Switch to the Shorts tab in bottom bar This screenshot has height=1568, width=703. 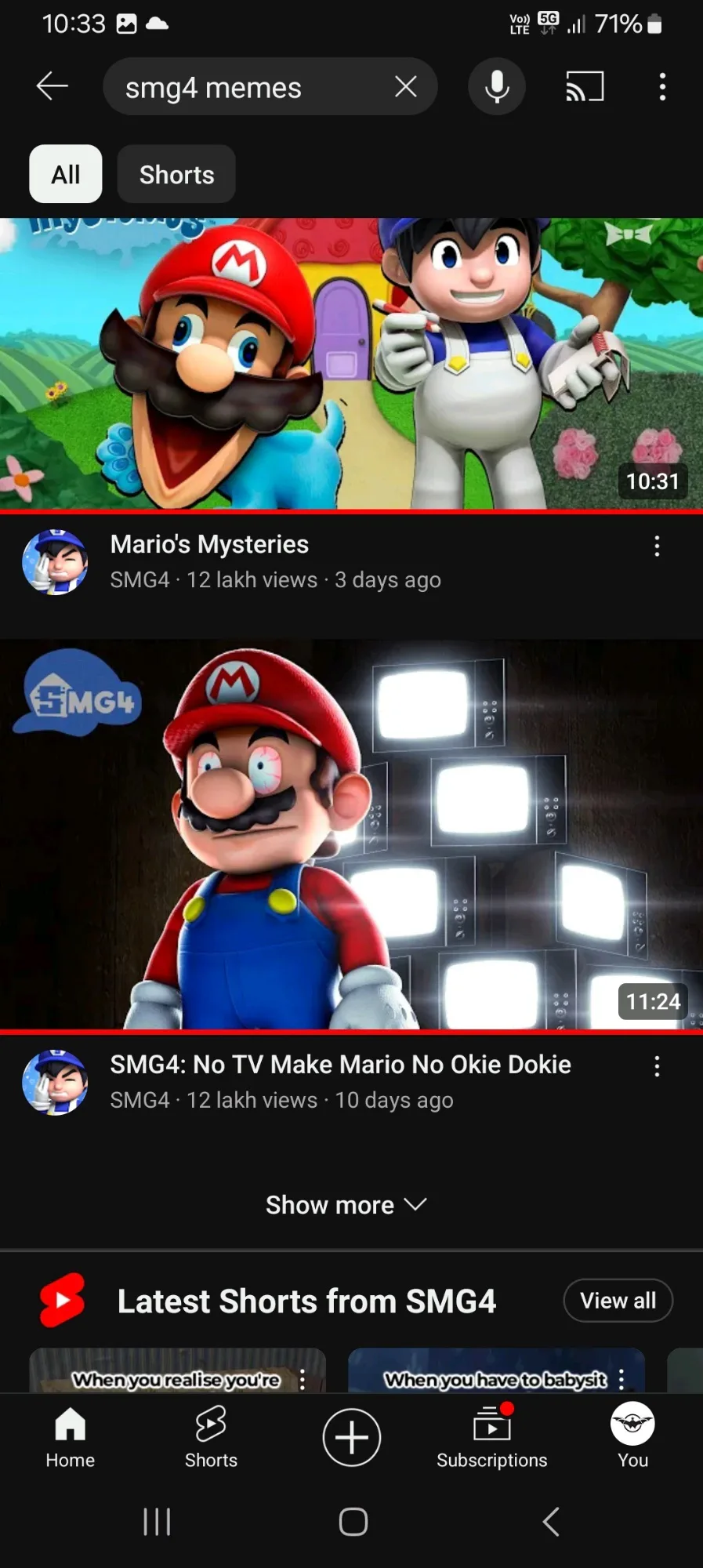coord(211,1437)
